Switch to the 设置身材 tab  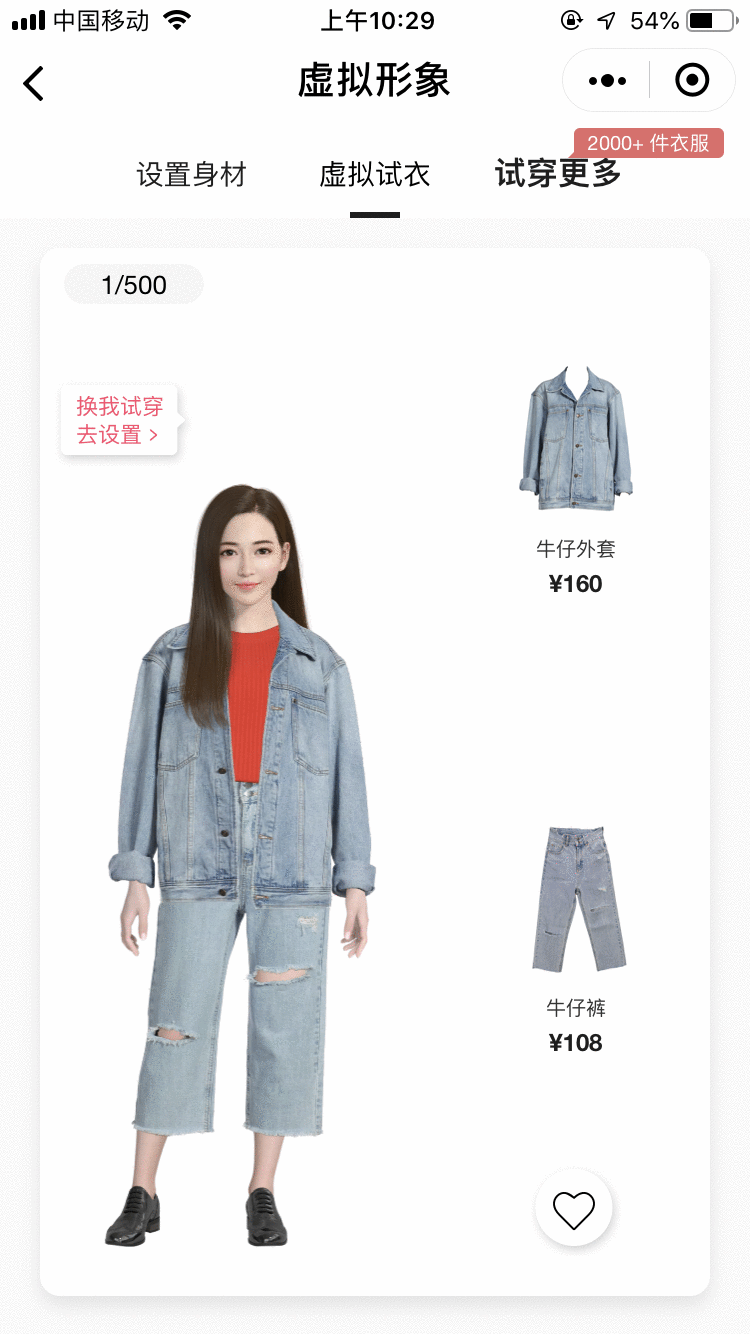tap(192, 173)
